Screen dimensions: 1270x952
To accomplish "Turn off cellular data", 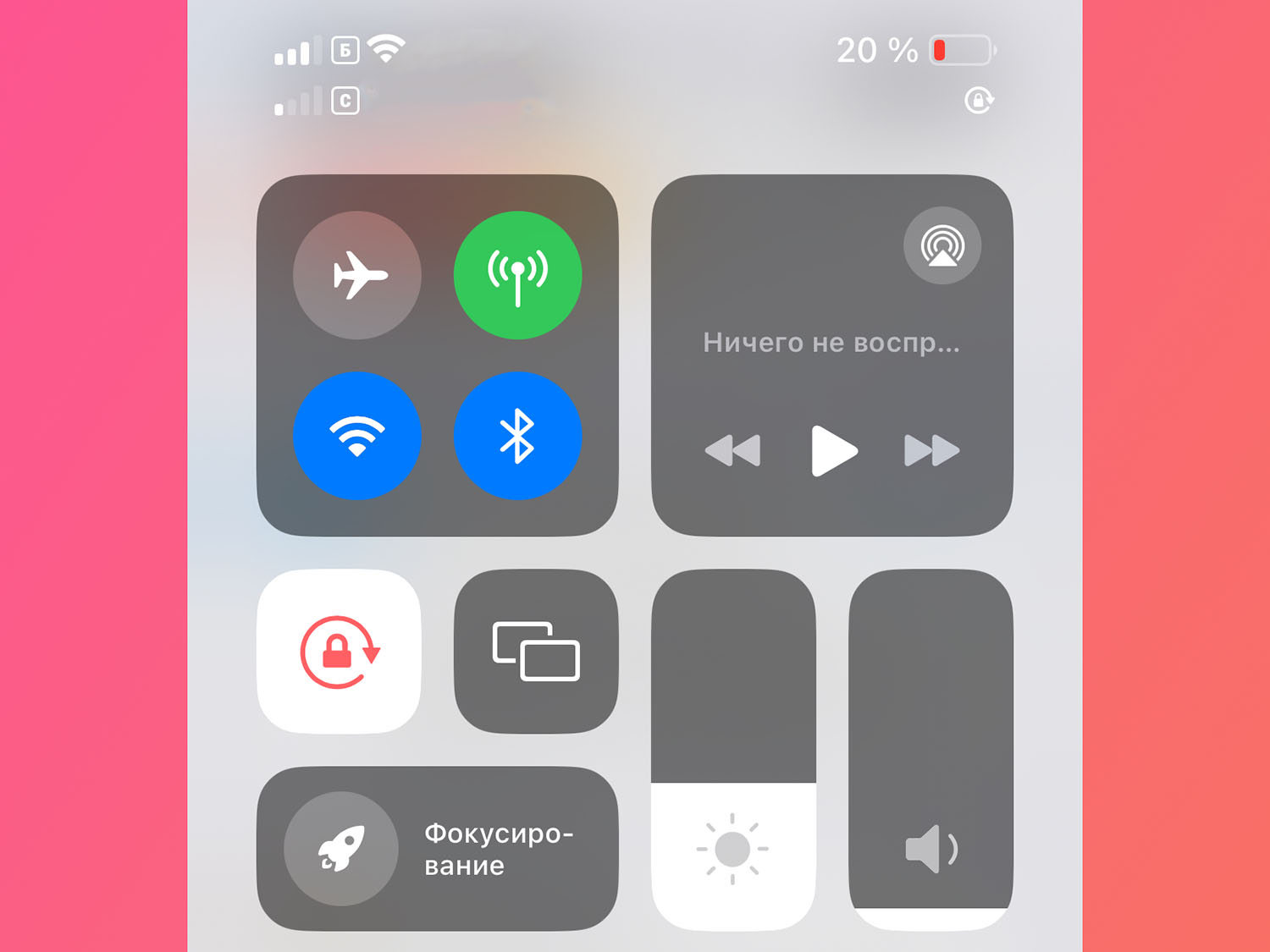I will (517, 275).
